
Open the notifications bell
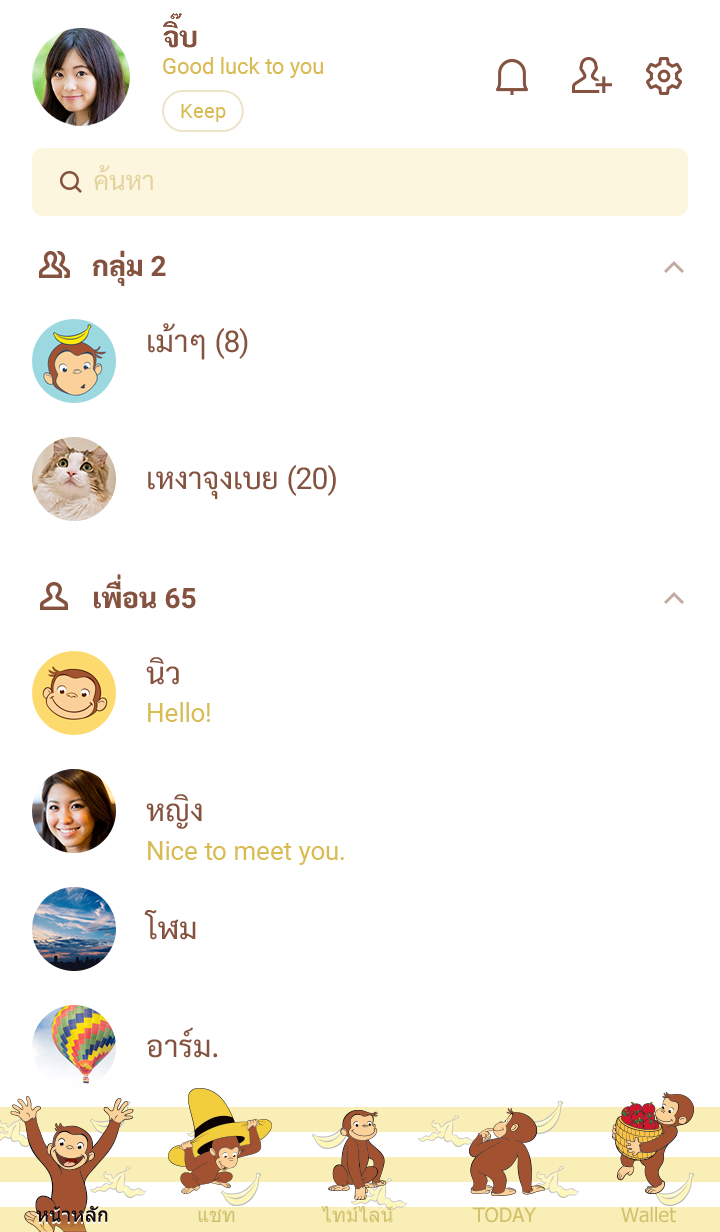512,77
